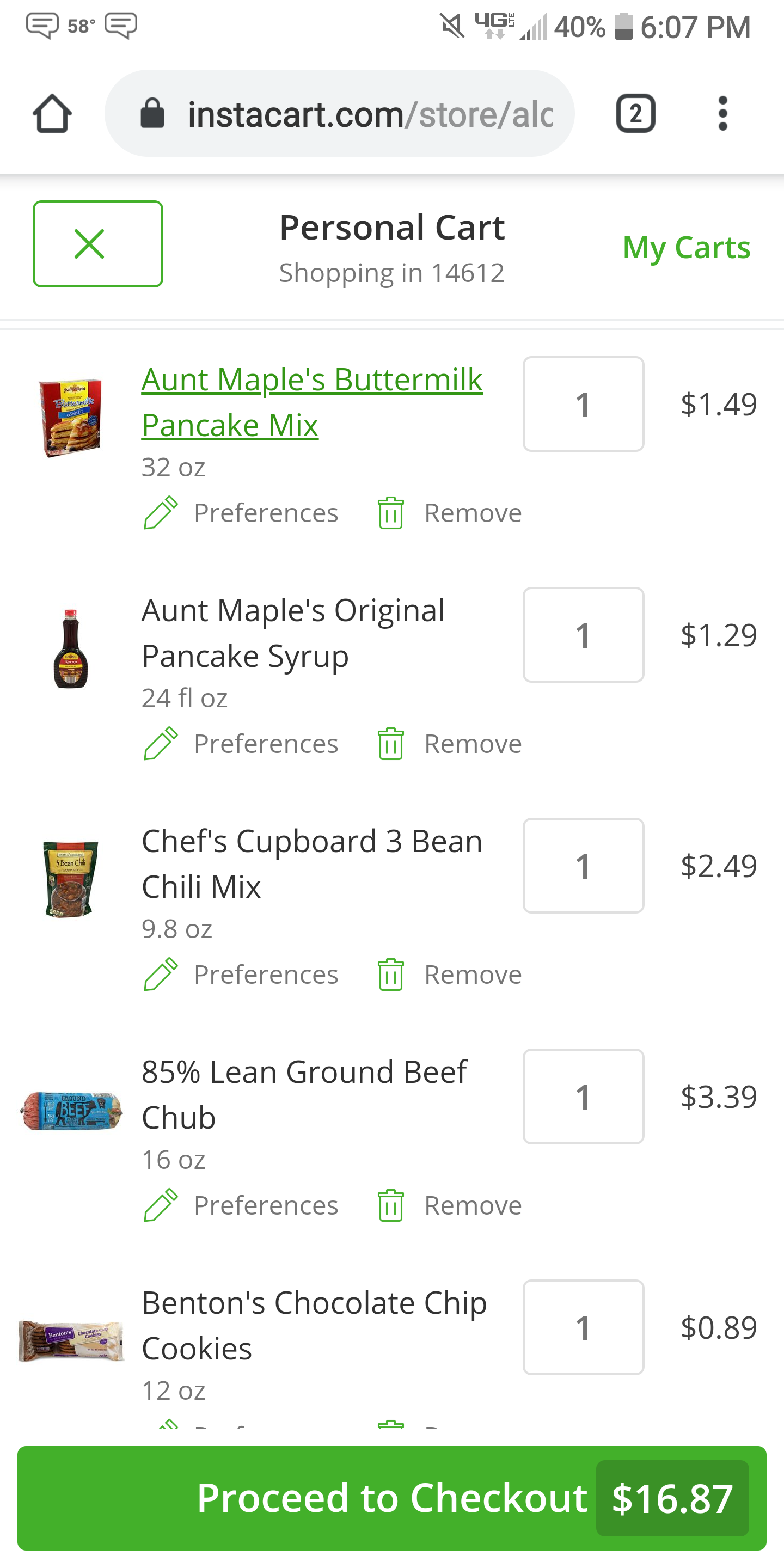Open My Carts
The width and height of the screenshot is (784, 1568).
[686, 248]
